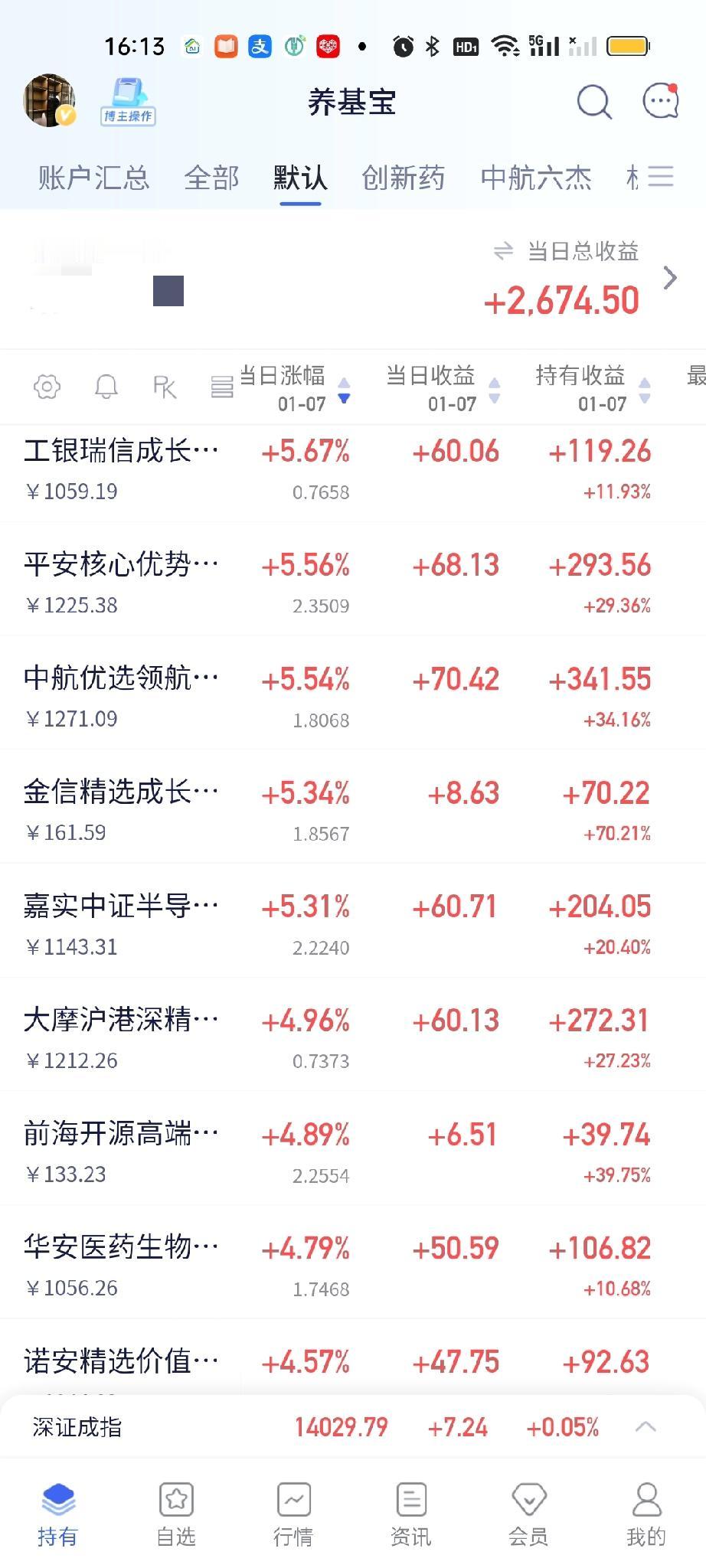
Task: Open the search icon
Action: (x=593, y=101)
